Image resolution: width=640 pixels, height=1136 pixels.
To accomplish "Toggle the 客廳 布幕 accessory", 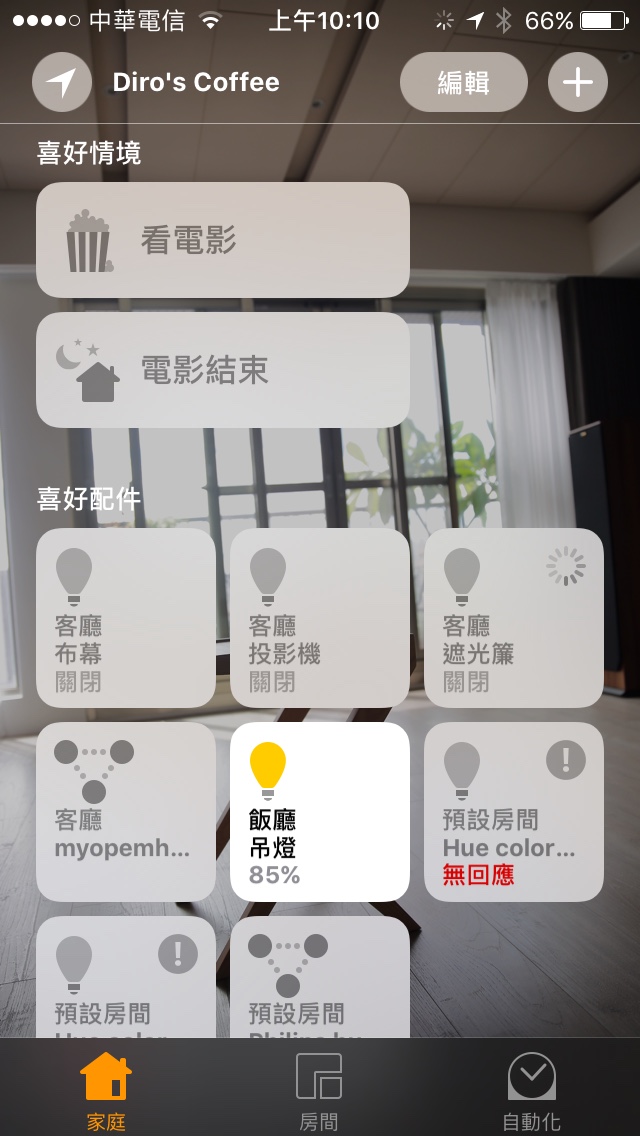I will point(126,617).
